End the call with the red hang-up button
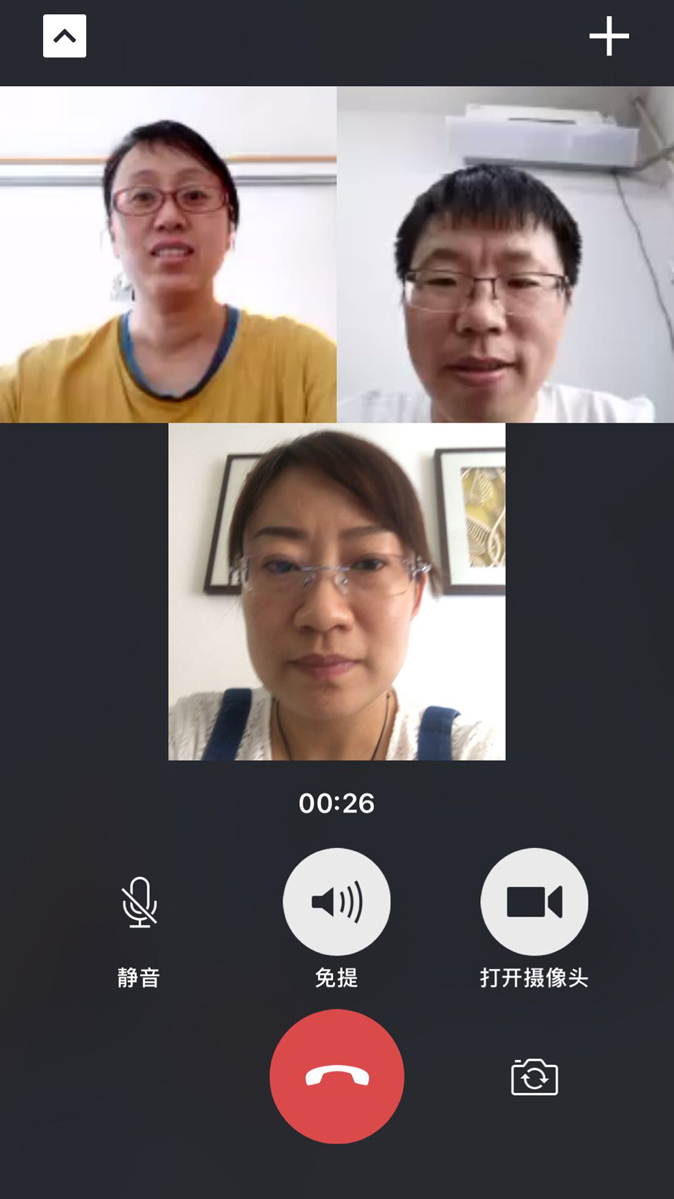The image size is (674, 1199). click(337, 1076)
